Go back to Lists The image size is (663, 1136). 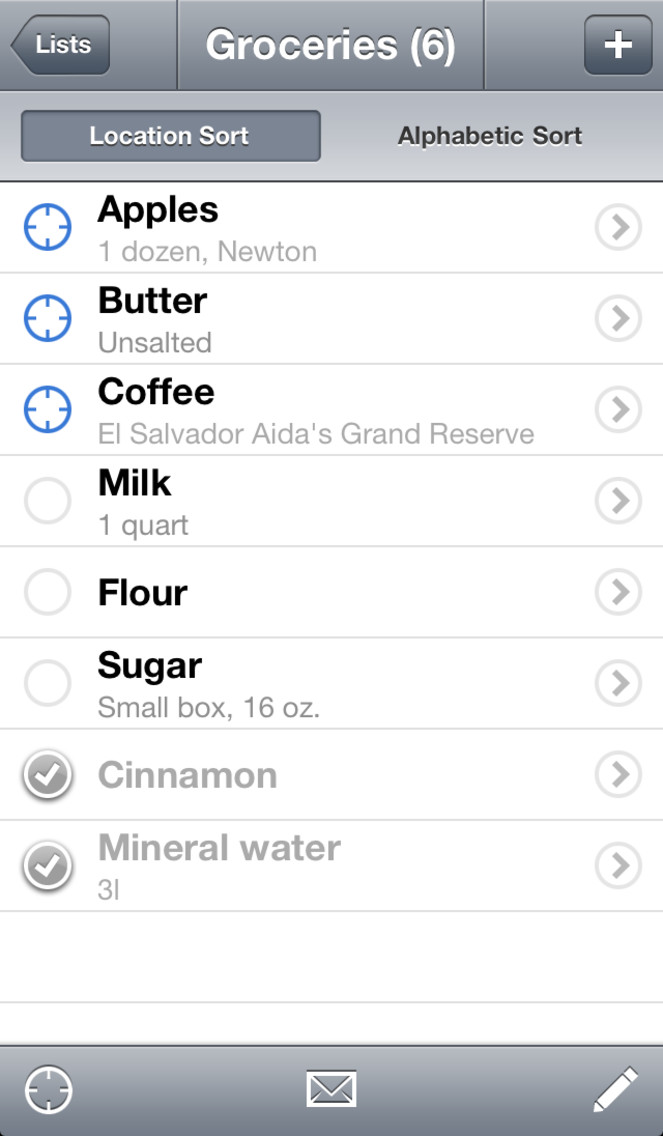coord(60,45)
